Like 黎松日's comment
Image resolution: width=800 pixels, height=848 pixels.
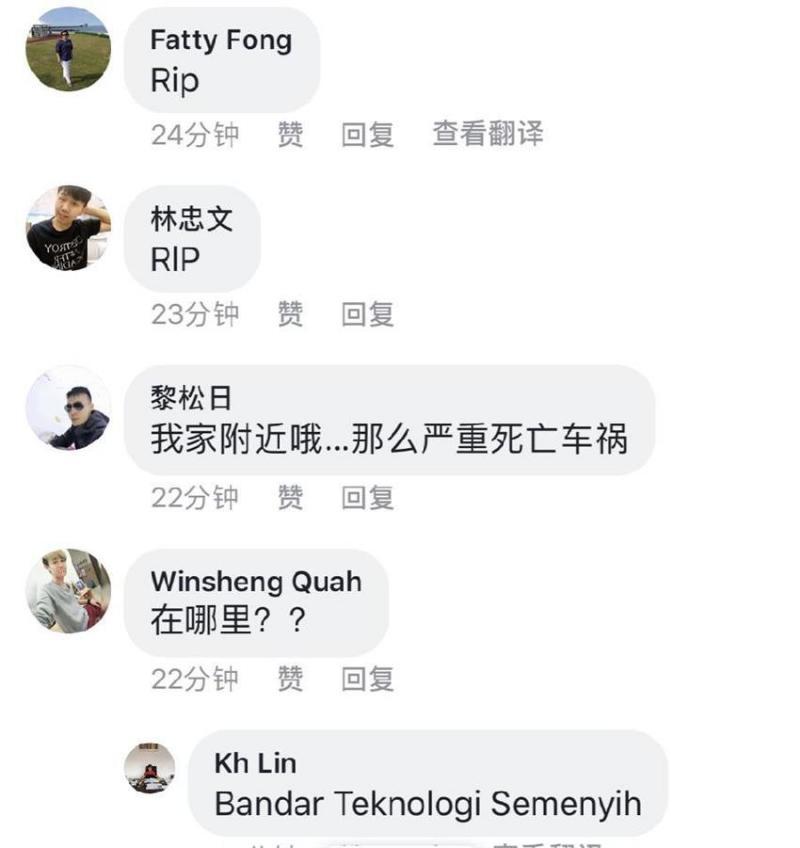[290, 497]
